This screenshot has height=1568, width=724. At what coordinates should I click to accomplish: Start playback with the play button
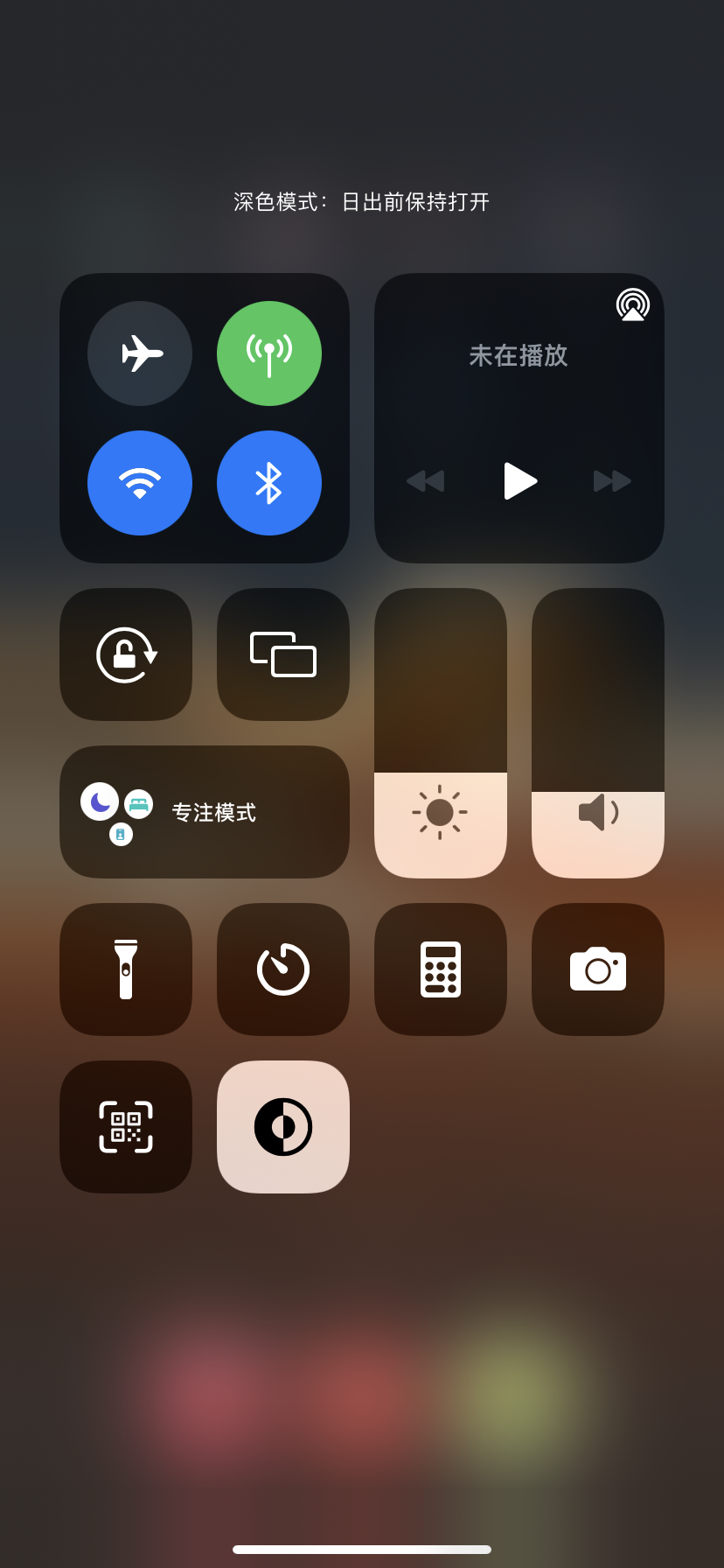click(x=519, y=480)
